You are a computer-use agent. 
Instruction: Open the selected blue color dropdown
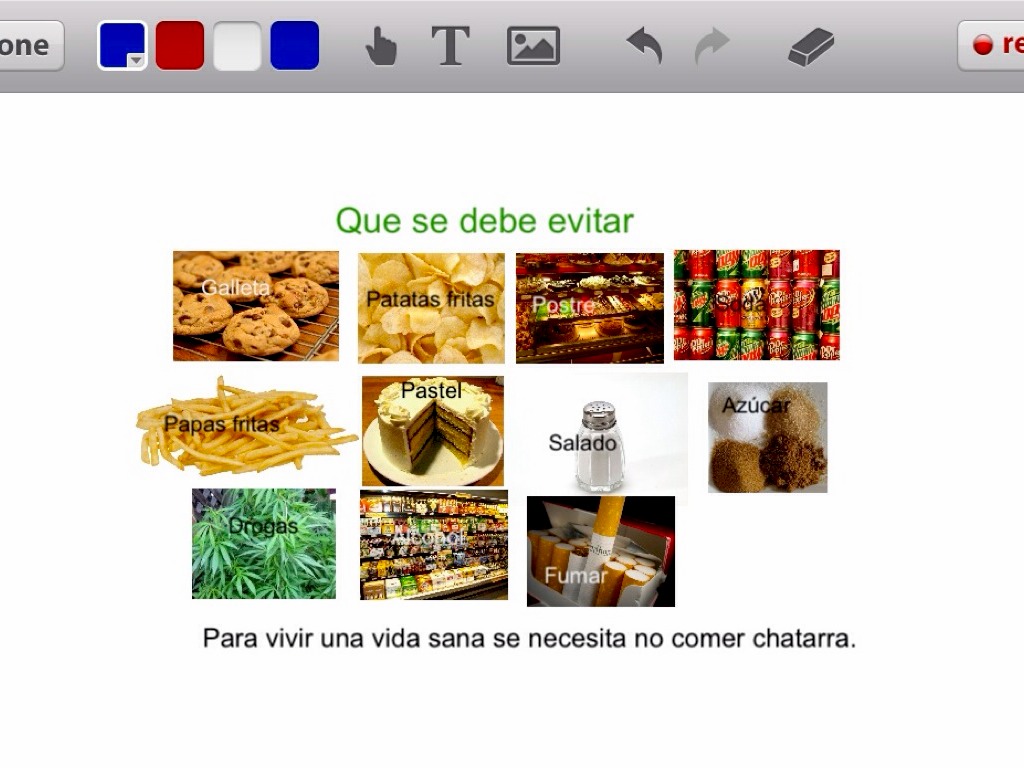[x=123, y=46]
